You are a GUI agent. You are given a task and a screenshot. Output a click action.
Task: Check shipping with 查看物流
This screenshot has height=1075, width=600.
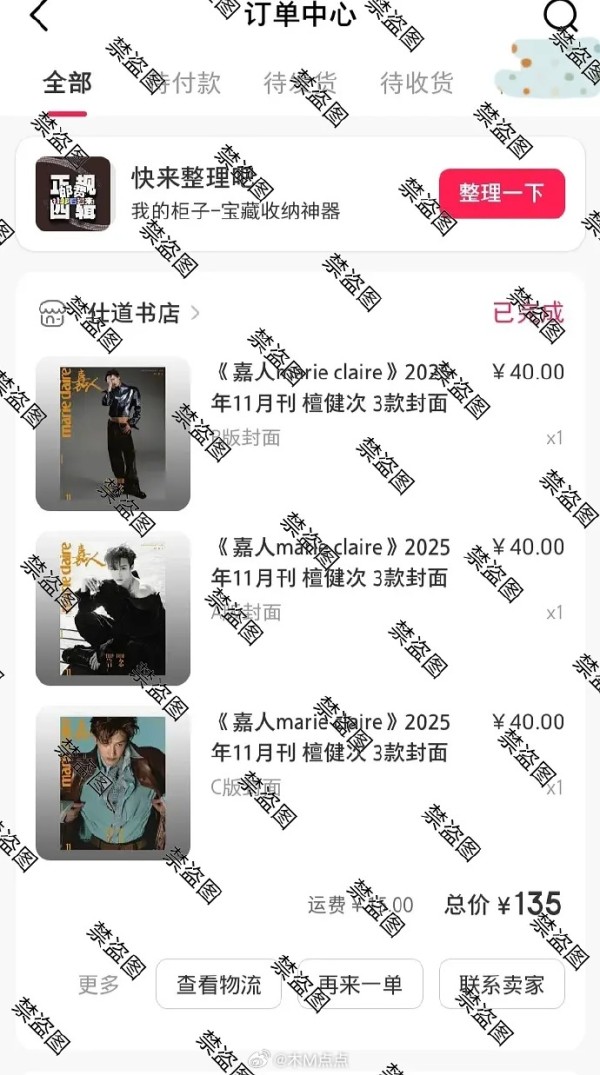point(219,984)
